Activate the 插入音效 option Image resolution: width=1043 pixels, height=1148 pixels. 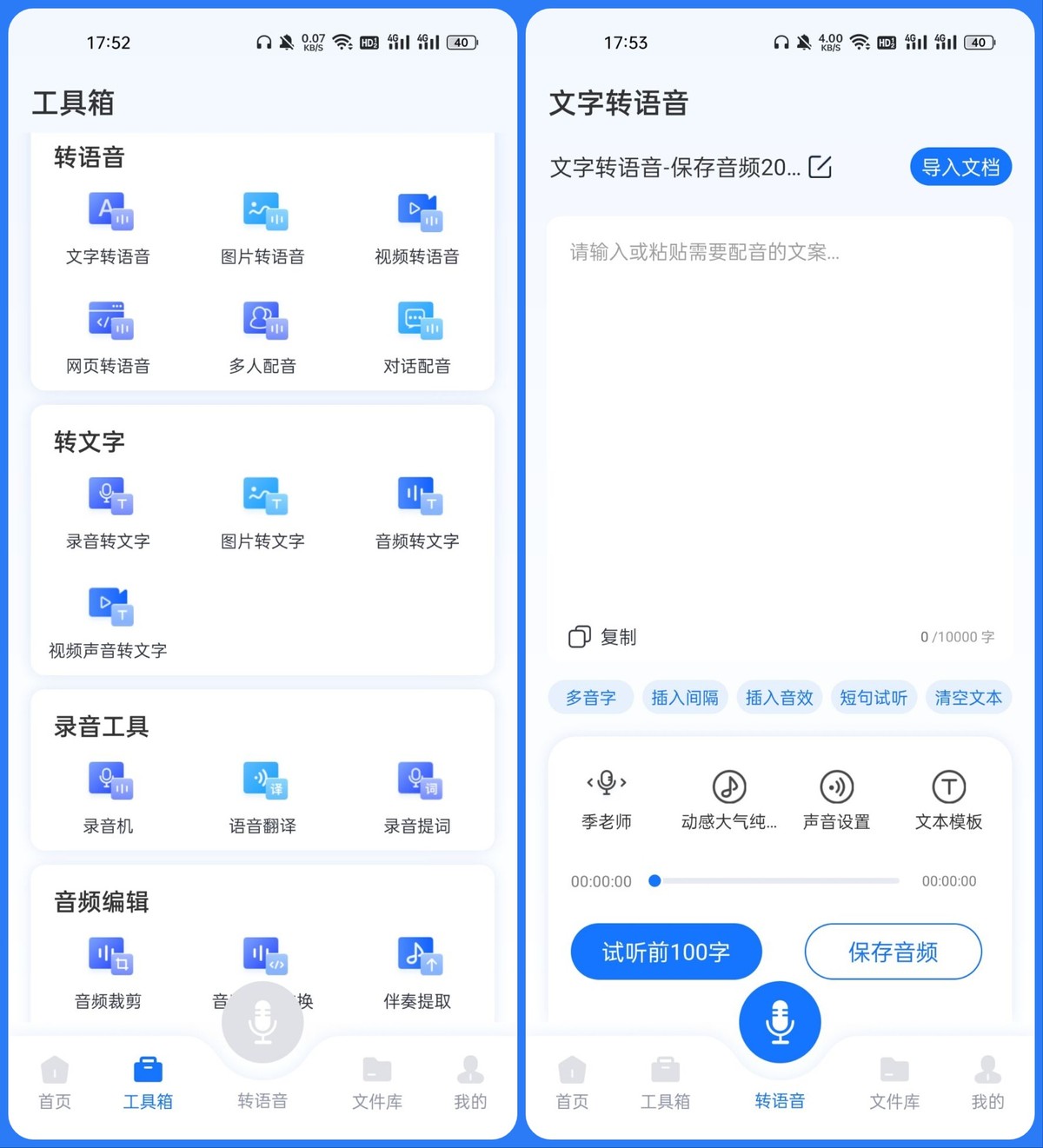pos(779,697)
